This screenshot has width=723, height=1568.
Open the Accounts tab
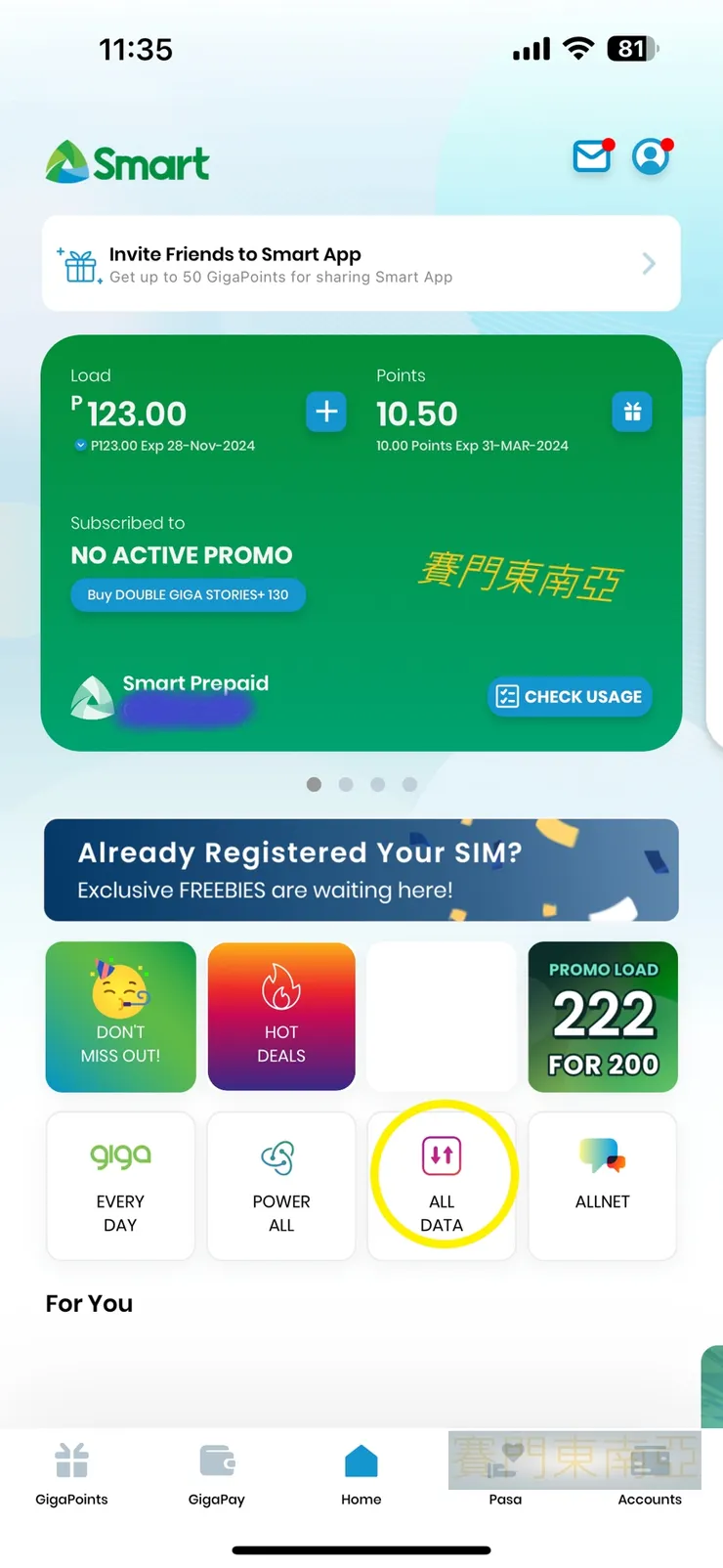[x=650, y=1474]
